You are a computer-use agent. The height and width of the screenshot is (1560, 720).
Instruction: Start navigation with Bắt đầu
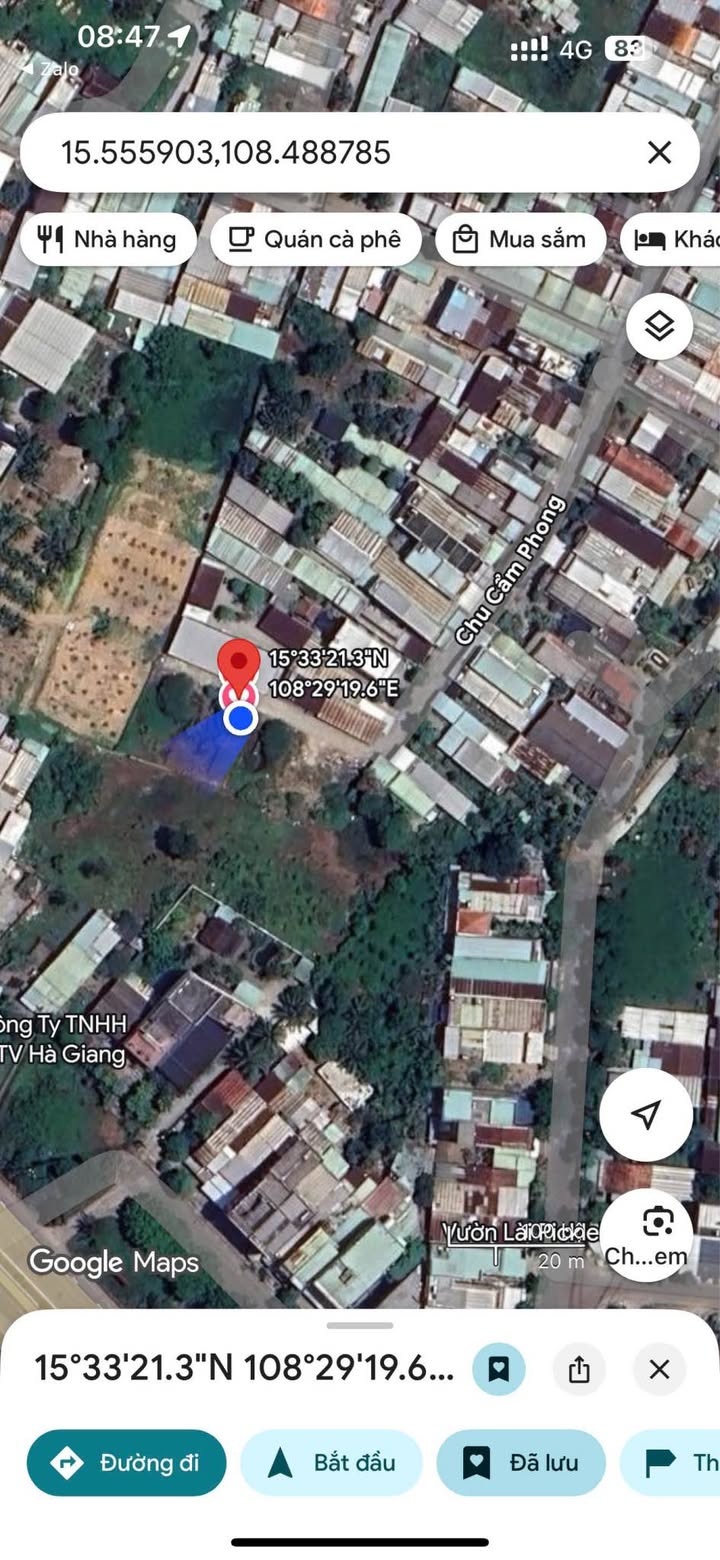332,1463
